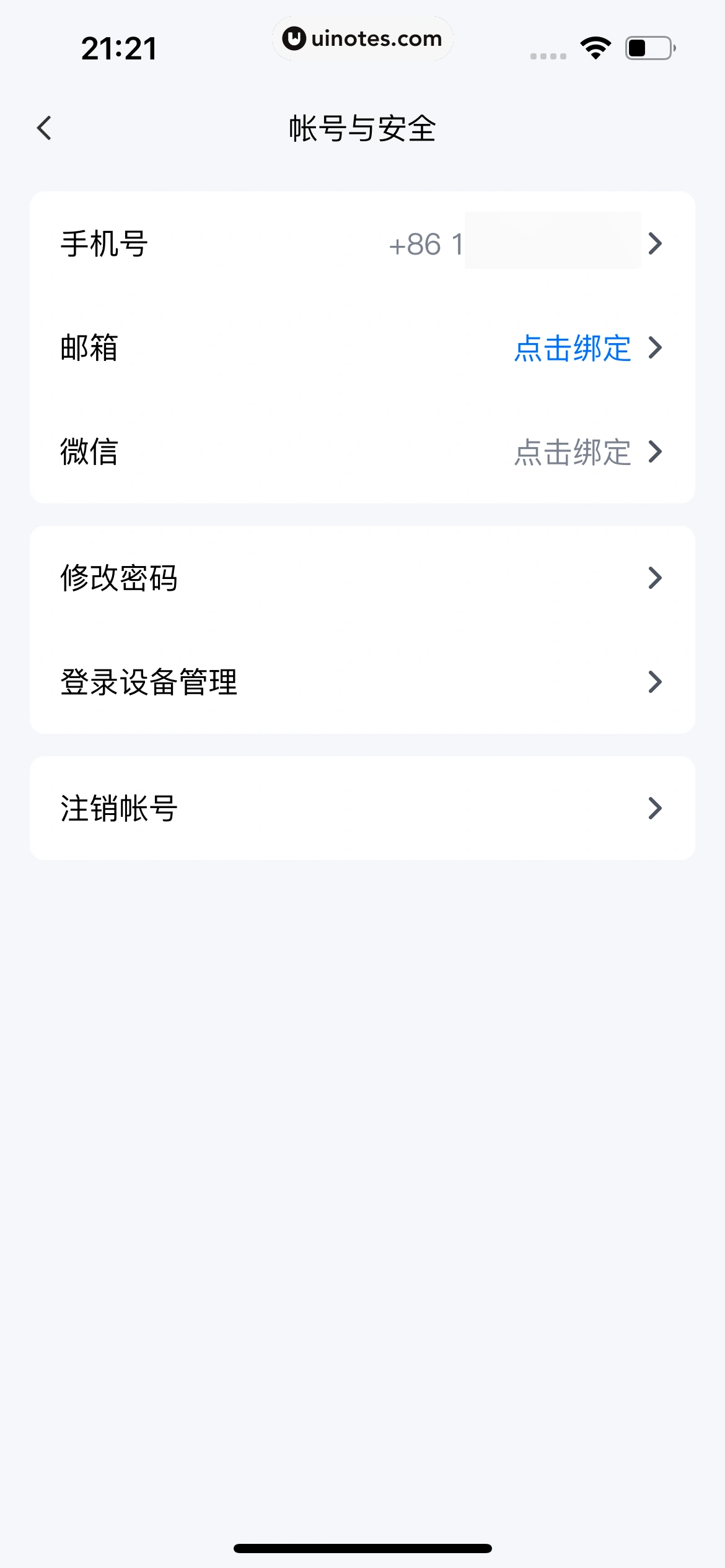Click the chevron beside 注销帐号

[x=656, y=808]
